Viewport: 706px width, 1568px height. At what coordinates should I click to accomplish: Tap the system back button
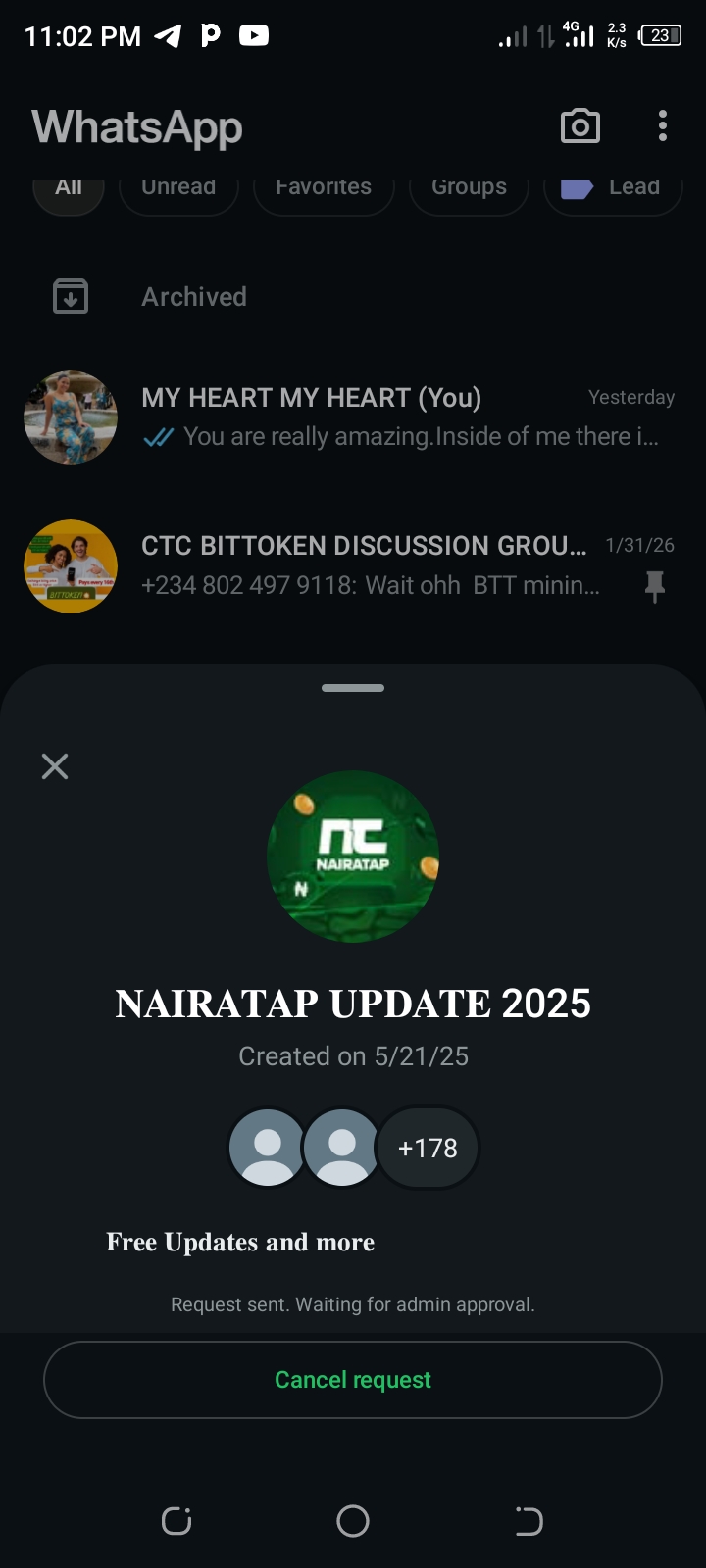click(x=529, y=1521)
